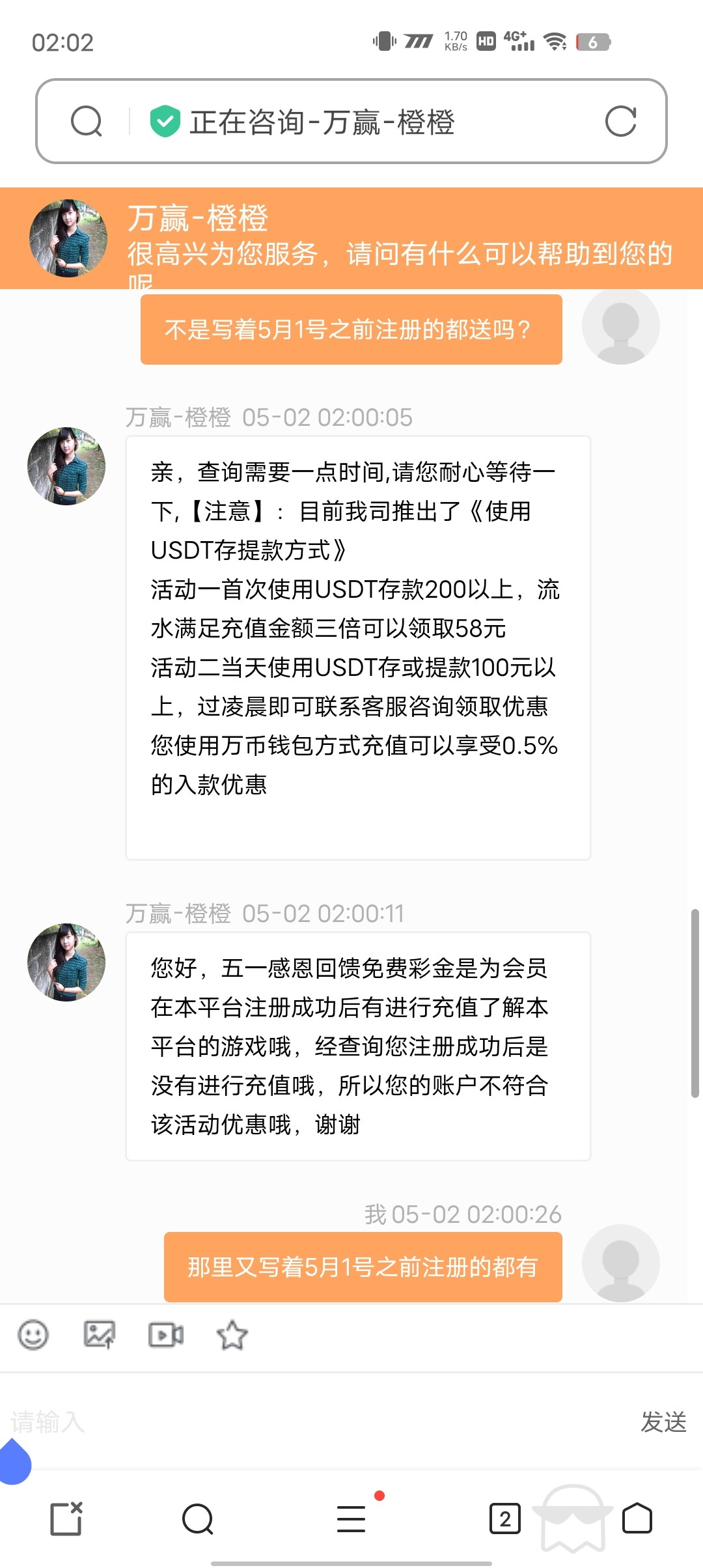Viewport: 703px width, 1568px height.
Task: Open the browser menu with red dot
Action: (x=351, y=1519)
